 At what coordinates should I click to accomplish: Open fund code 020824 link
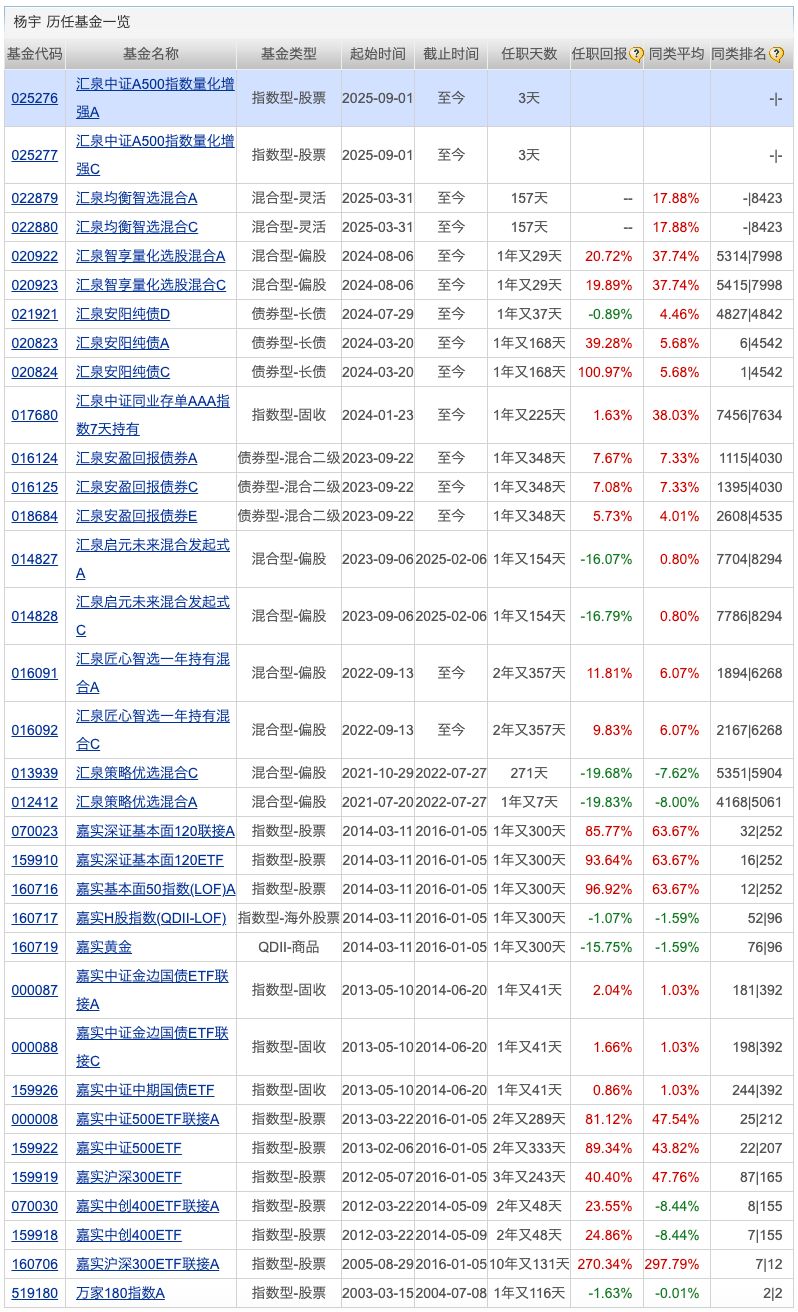coord(34,372)
